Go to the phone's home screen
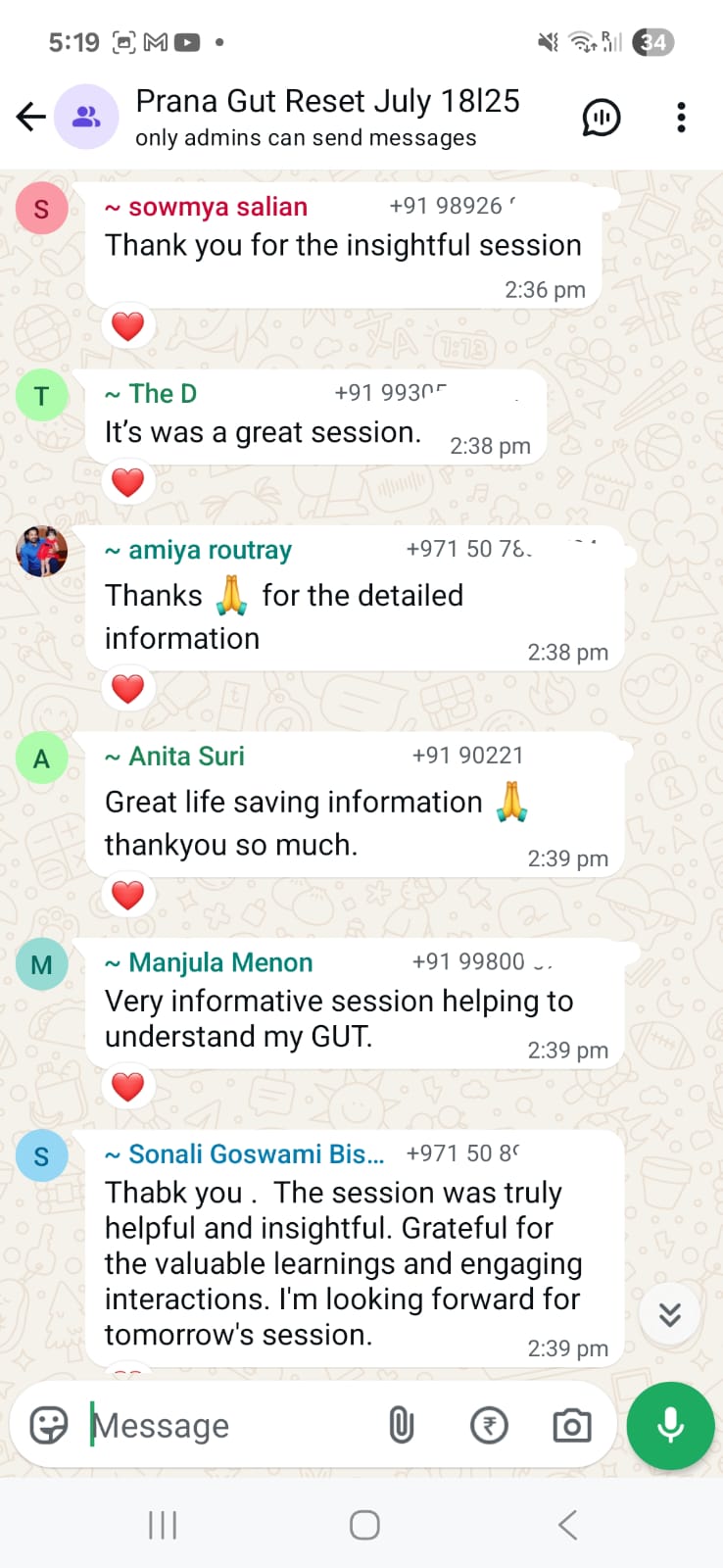The width and height of the screenshot is (723, 1568). [364, 1525]
